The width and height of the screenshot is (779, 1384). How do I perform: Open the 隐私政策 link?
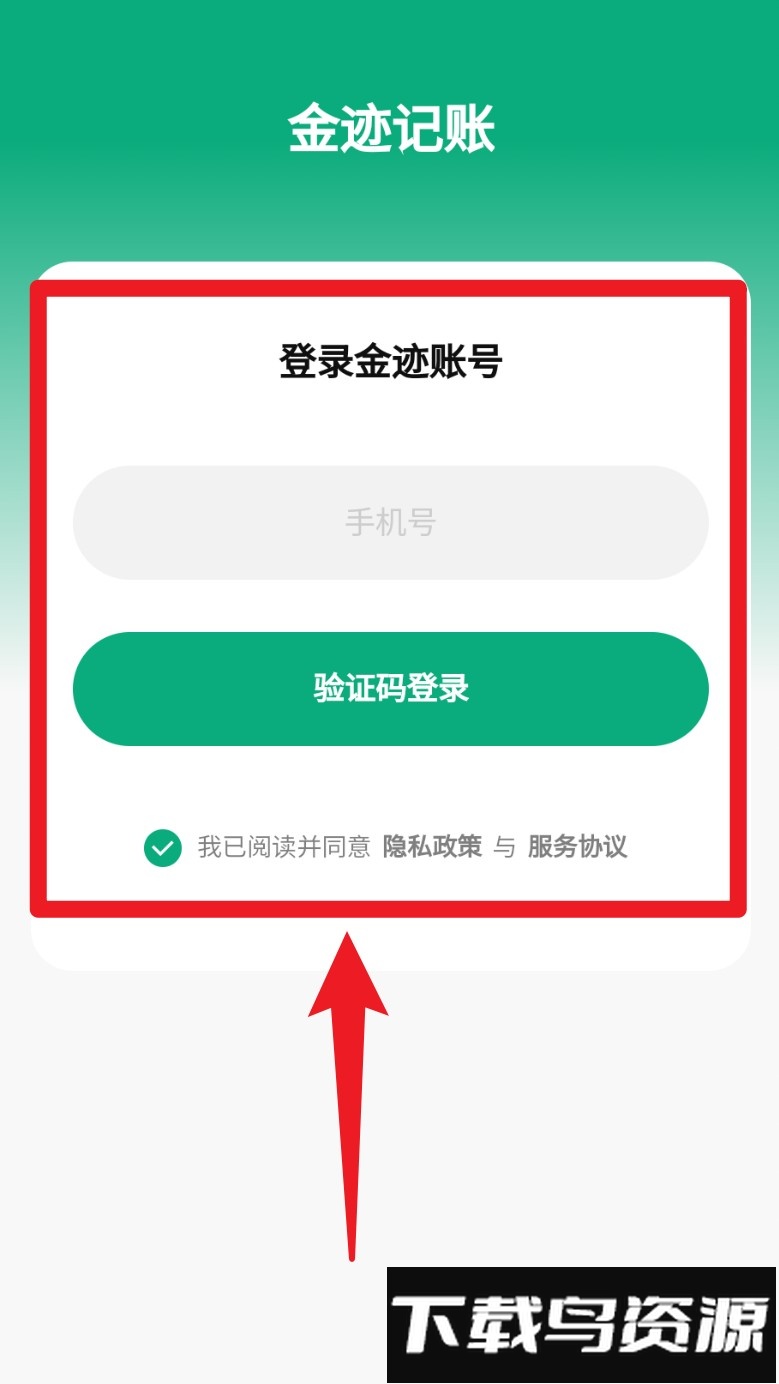(432, 847)
